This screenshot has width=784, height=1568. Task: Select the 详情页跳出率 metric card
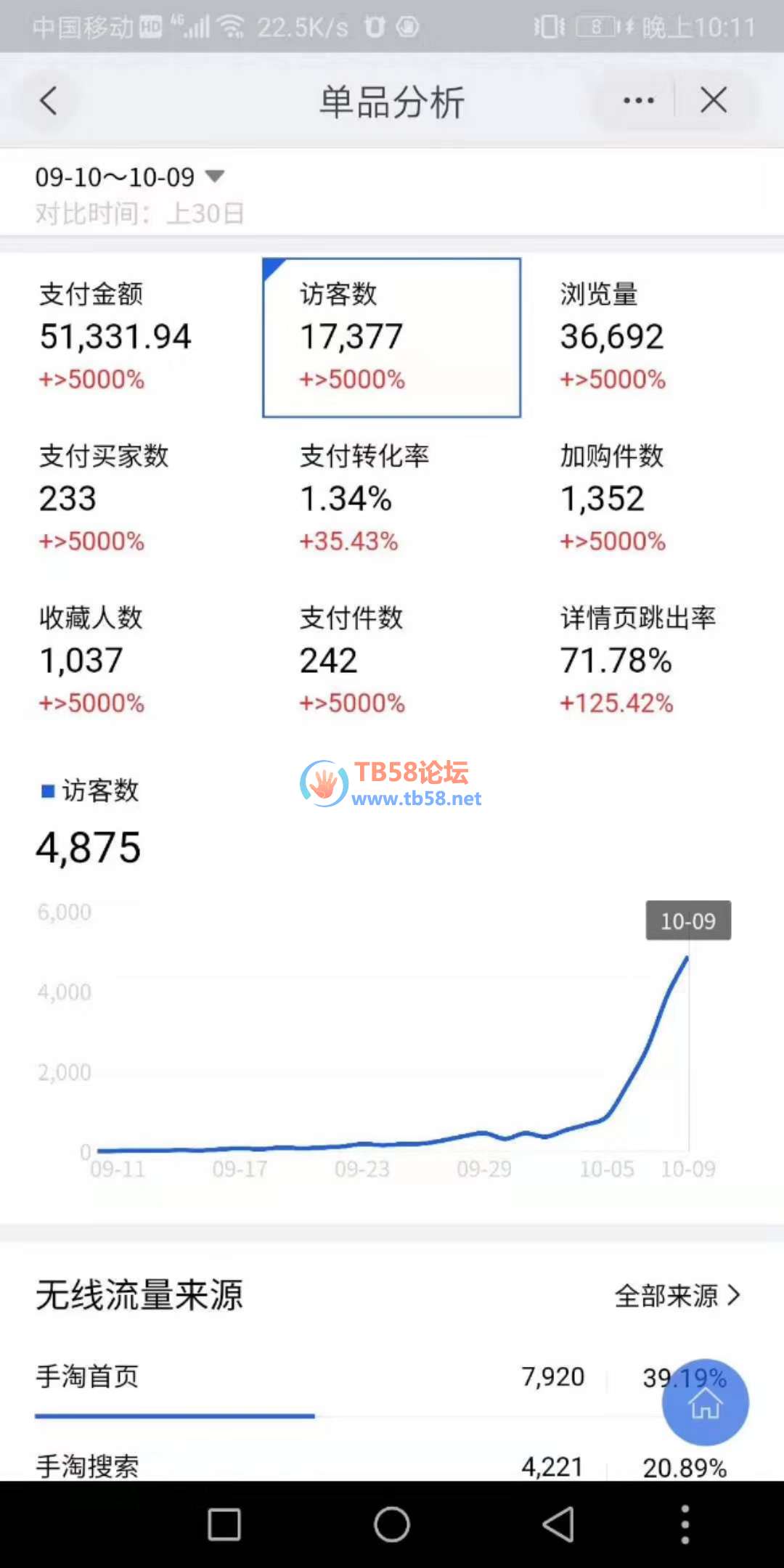(x=652, y=661)
